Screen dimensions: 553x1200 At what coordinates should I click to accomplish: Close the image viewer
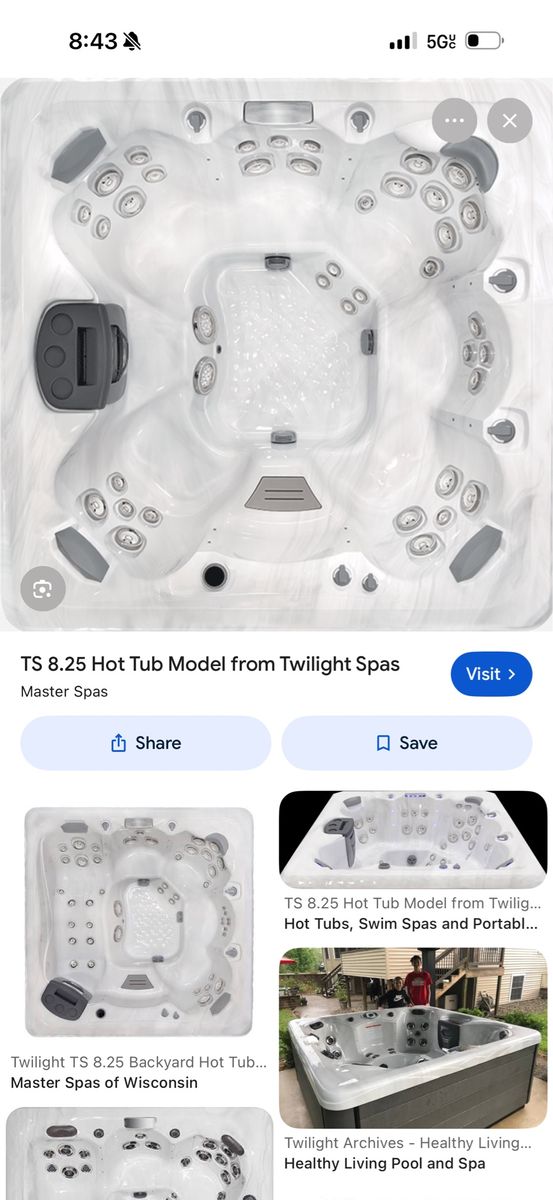tap(510, 121)
